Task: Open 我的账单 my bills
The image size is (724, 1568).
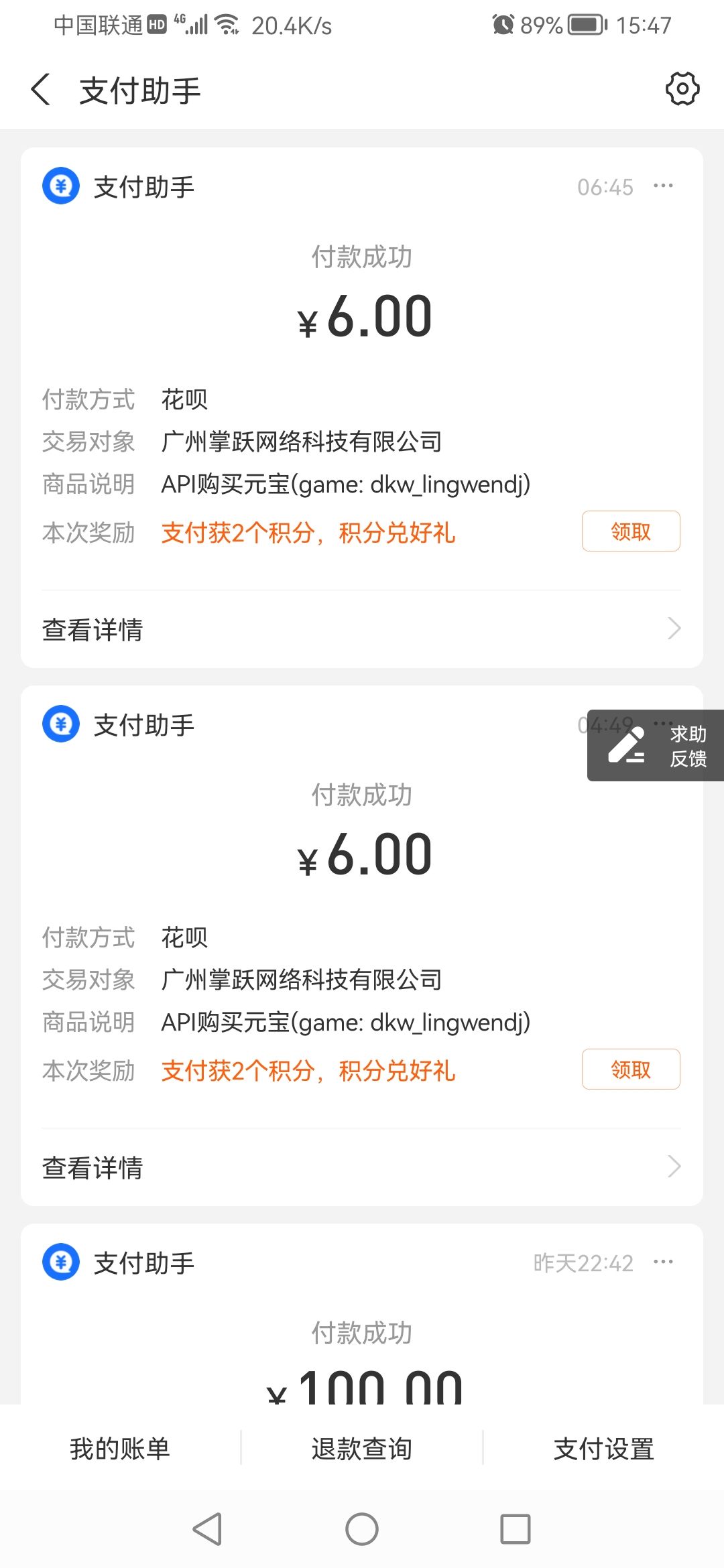Action: tap(120, 1449)
